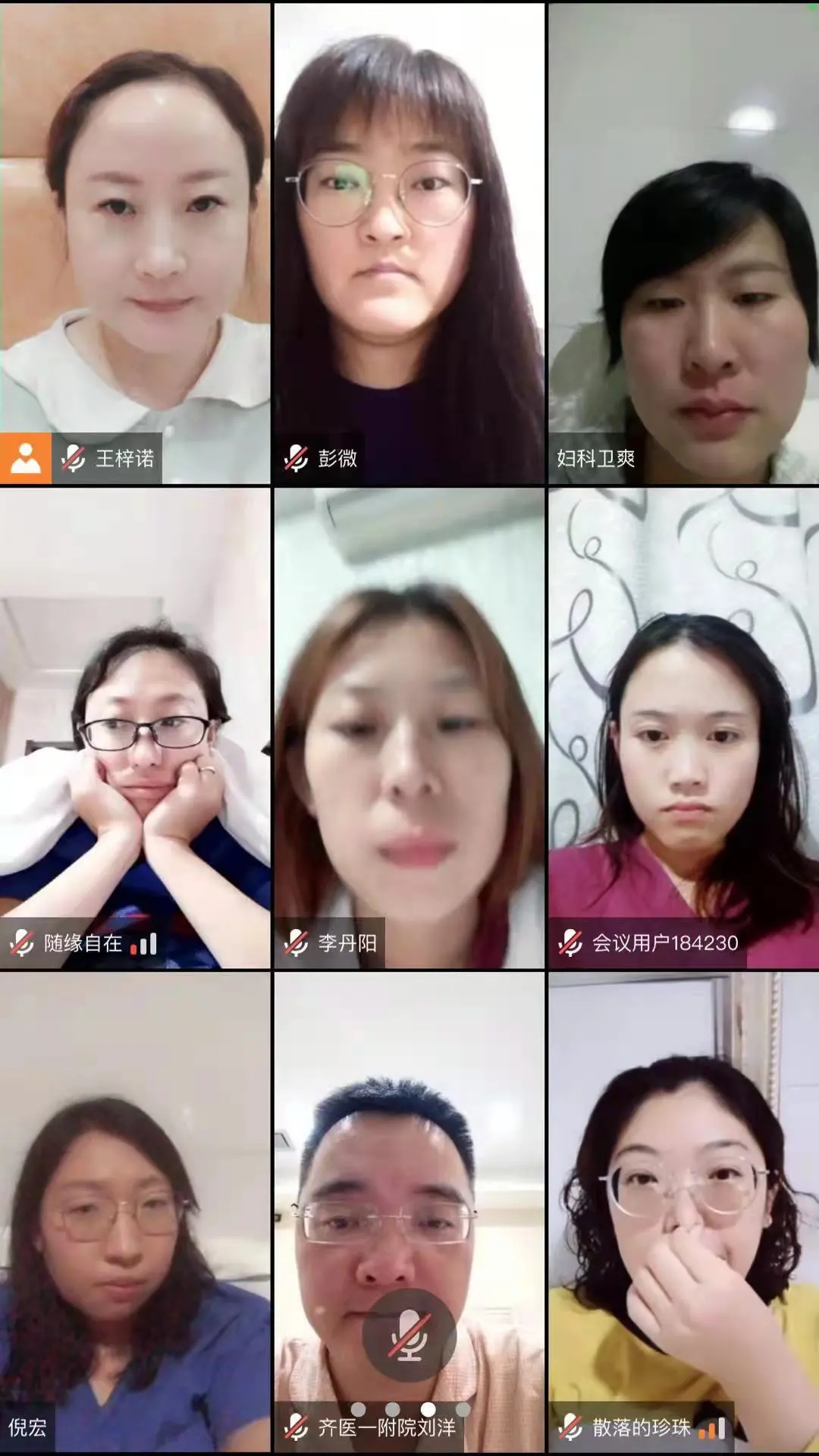The height and width of the screenshot is (1456, 819).
Task: Open 彭微's video tile
Action: point(409,243)
